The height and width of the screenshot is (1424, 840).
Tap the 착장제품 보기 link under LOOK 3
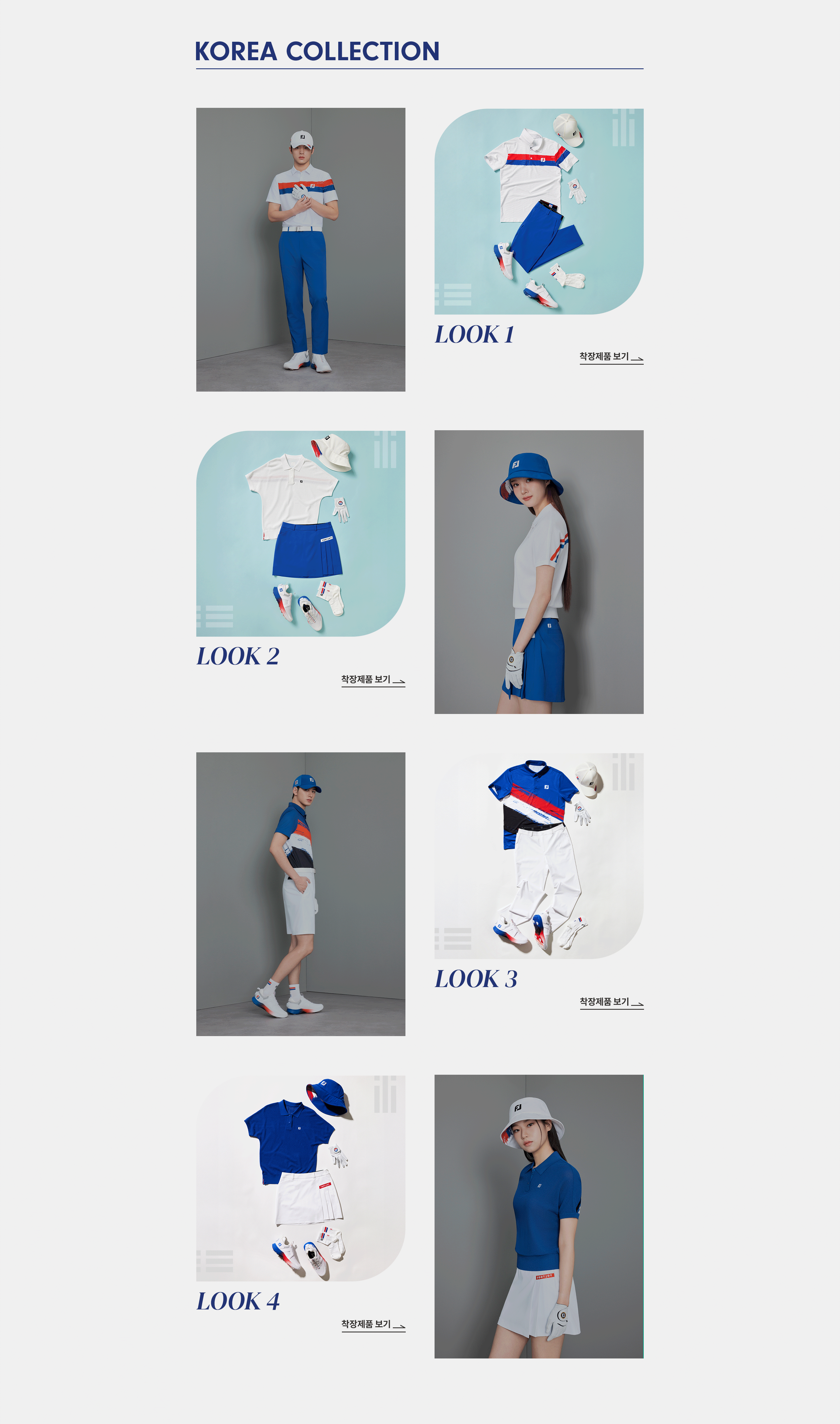coord(611,1002)
